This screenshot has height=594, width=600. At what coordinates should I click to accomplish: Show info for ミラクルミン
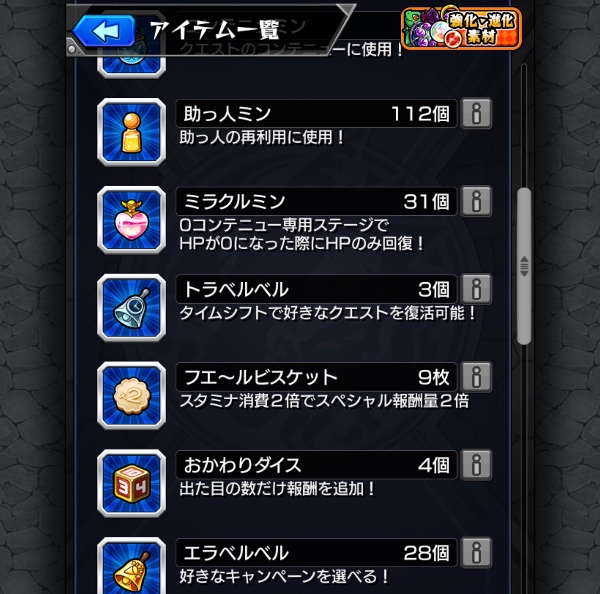(x=477, y=201)
